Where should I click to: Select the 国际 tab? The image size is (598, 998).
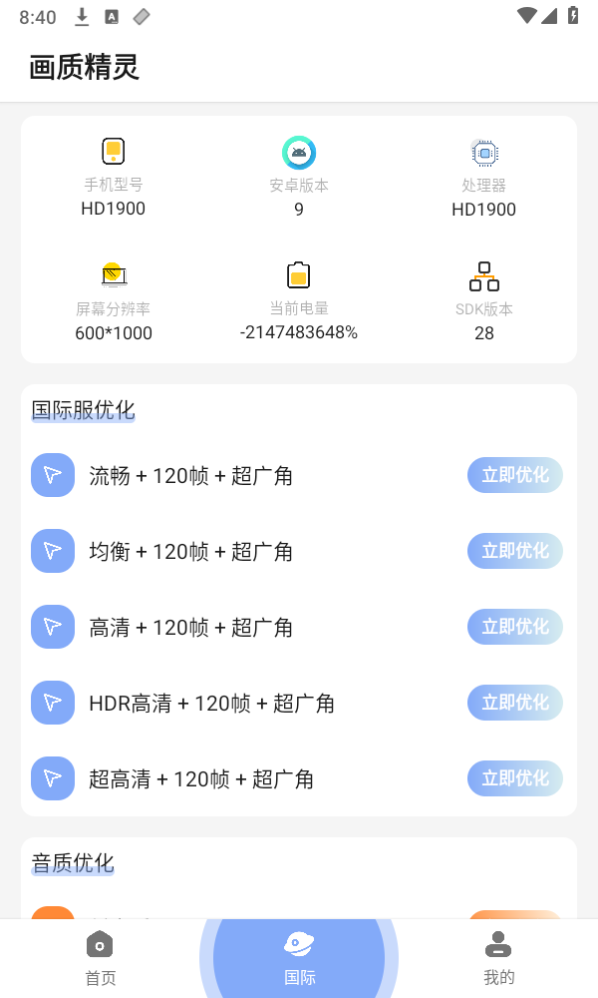click(x=299, y=958)
